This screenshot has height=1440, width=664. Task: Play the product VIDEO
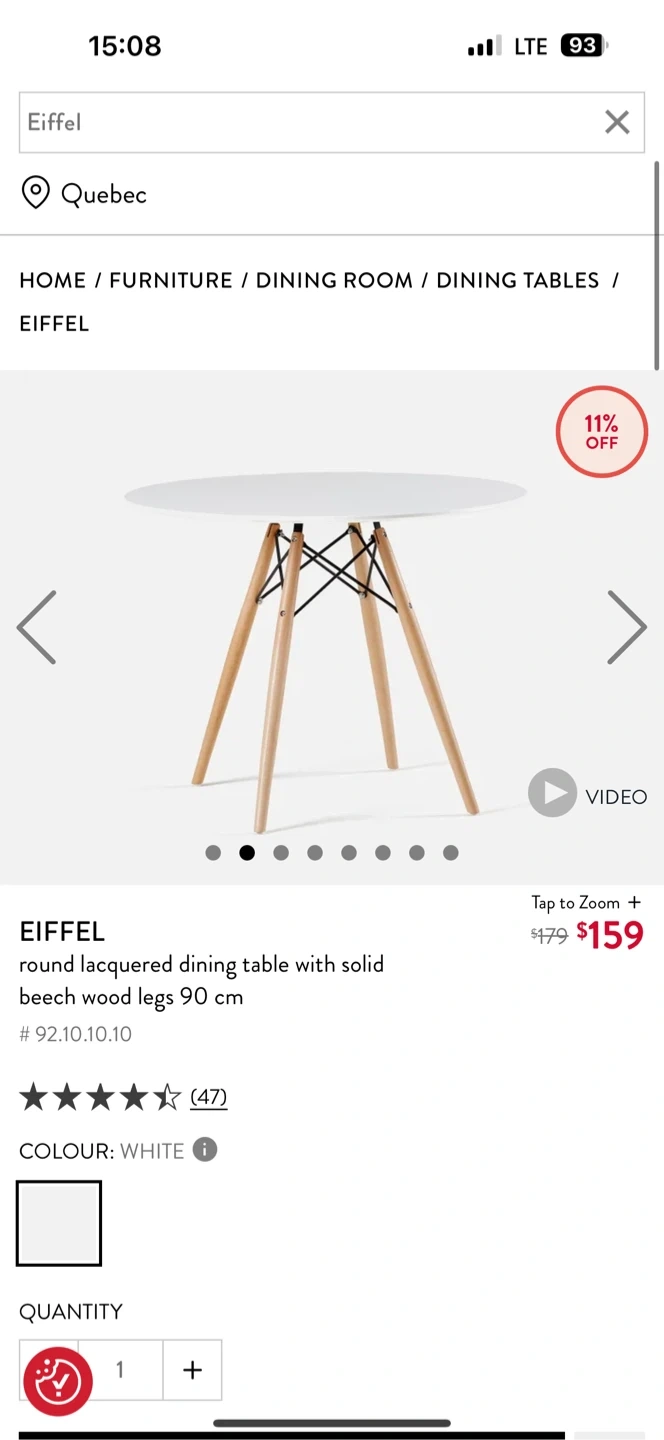(587, 795)
